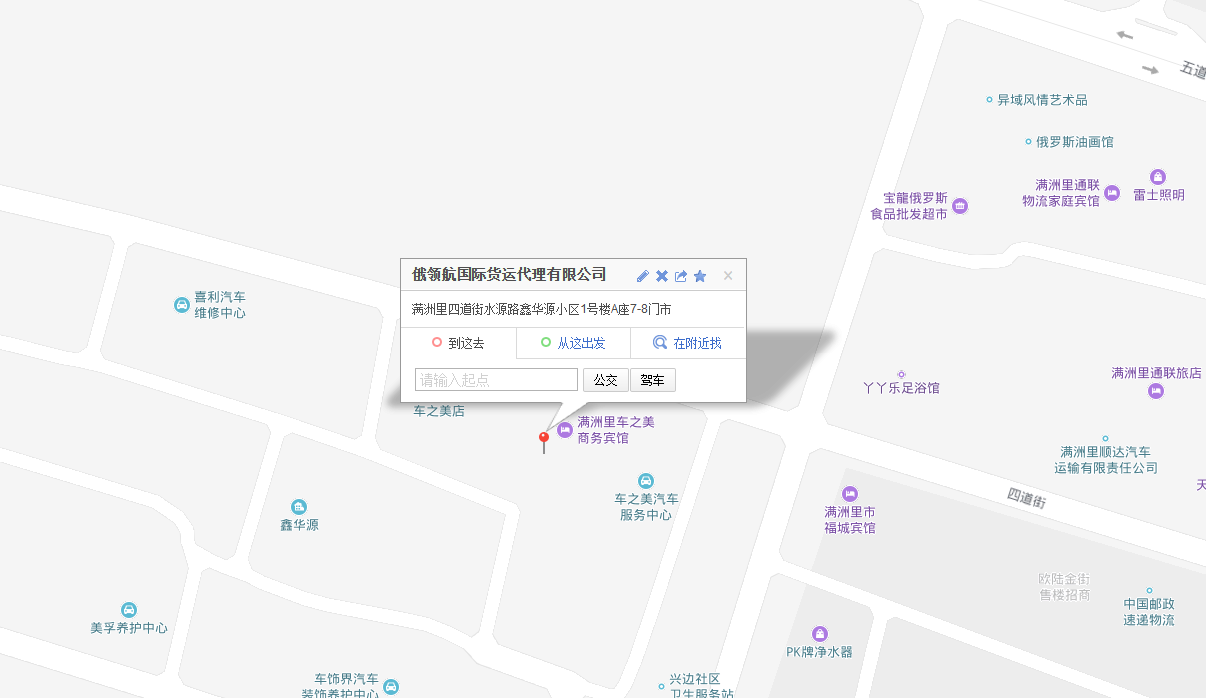Tap the pencil edit icon in the info window
The height and width of the screenshot is (698, 1206).
click(x=643, y=276)
